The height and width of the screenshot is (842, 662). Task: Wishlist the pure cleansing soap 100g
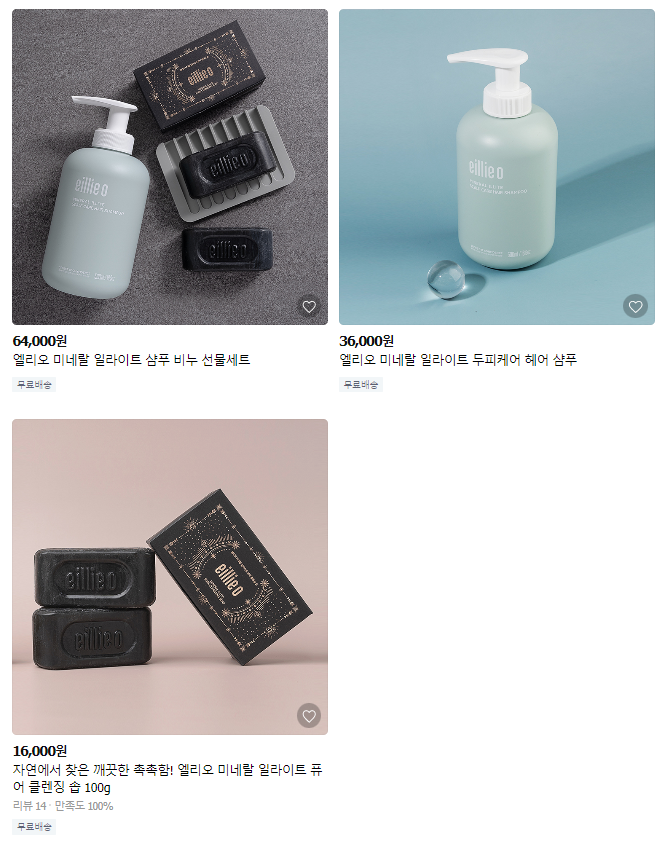(309, 716)
